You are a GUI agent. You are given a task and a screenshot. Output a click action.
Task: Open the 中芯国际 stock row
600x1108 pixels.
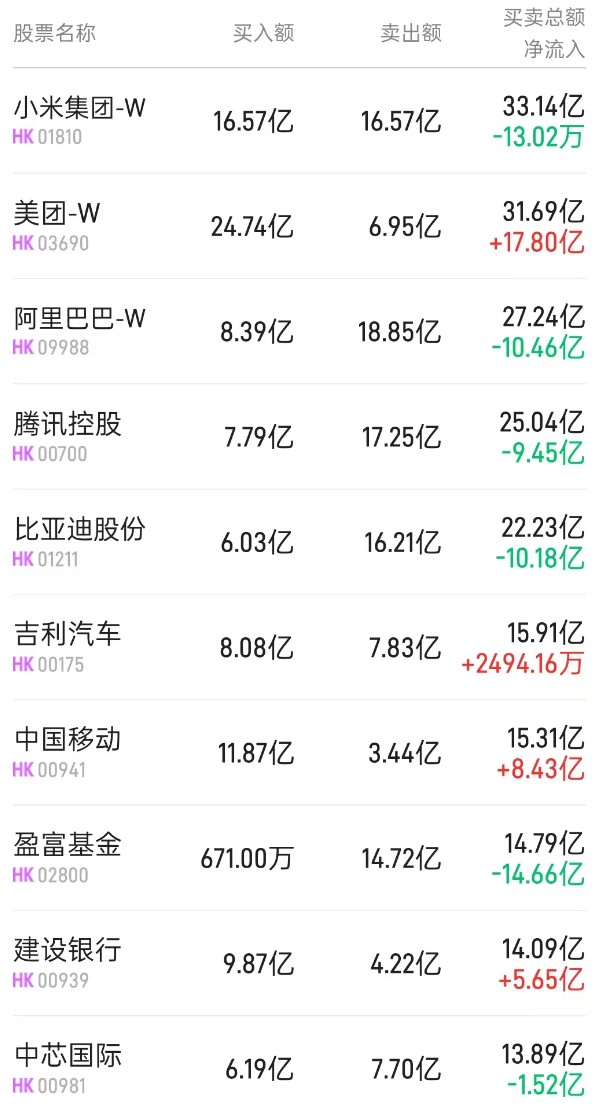pyautogui.click(x=300, y=1062)
